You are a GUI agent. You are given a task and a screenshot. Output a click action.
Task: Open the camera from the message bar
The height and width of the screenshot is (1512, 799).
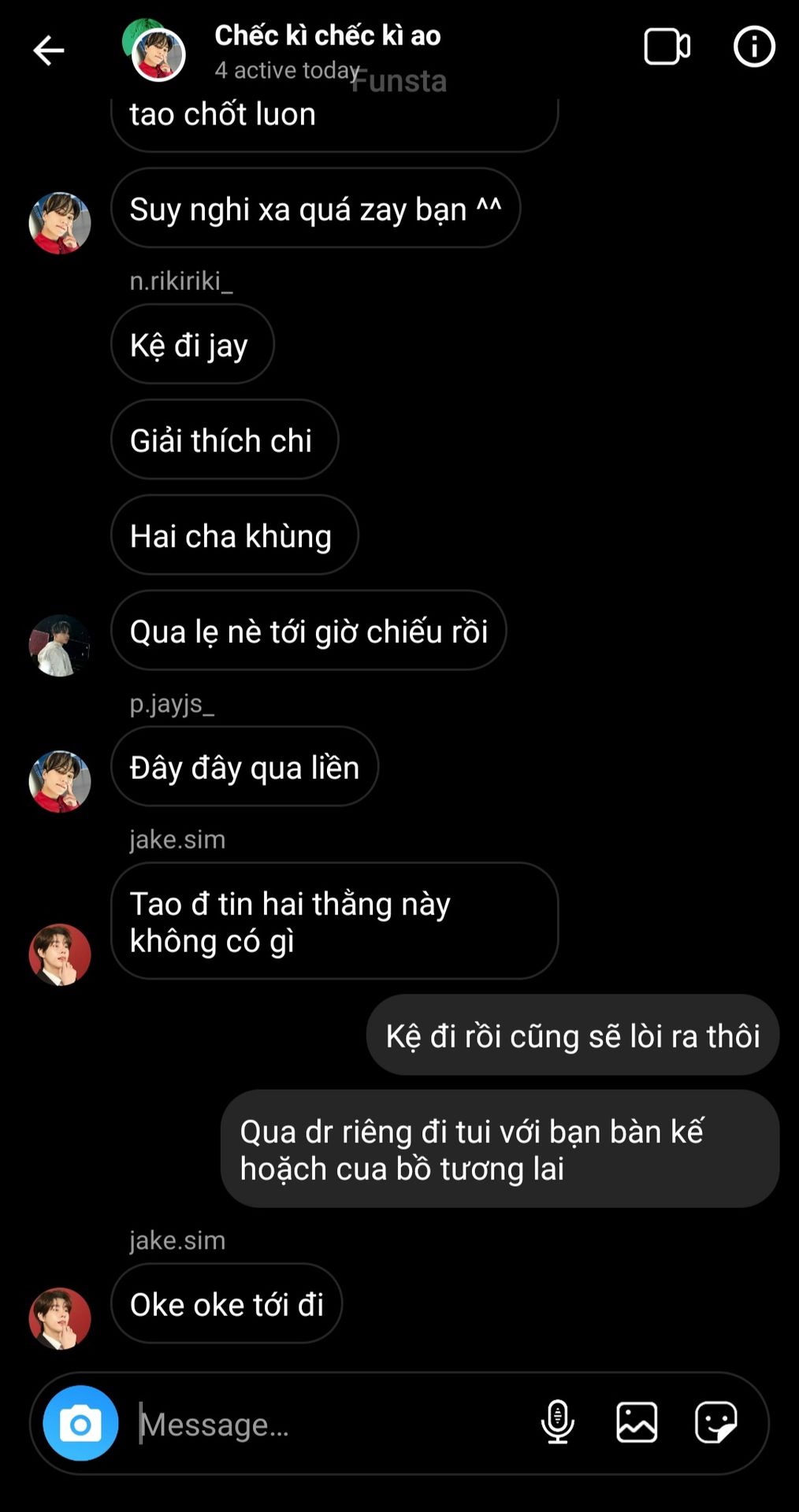tap(80, 1423)
